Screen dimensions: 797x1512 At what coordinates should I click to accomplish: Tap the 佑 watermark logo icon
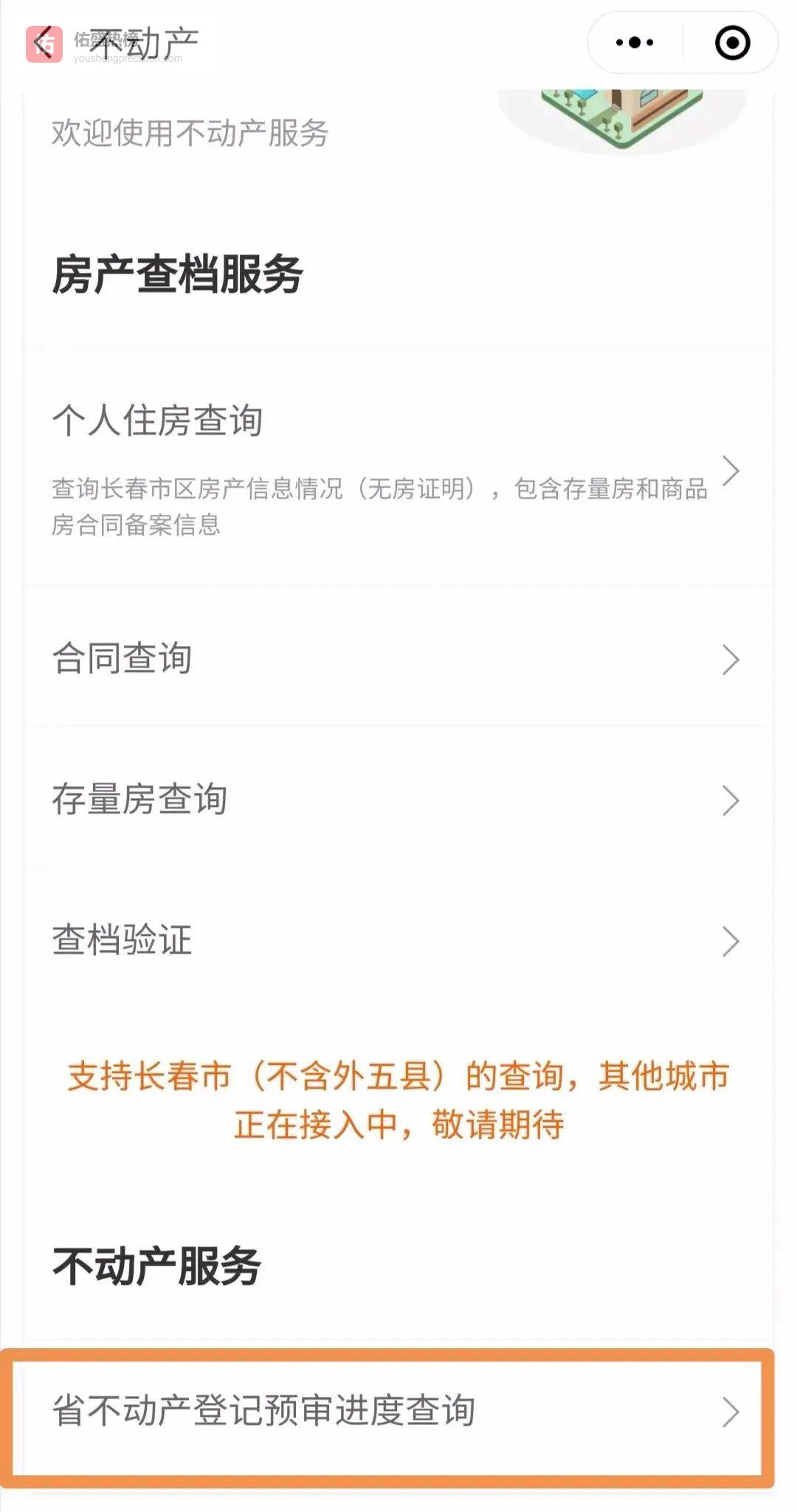click(44, 44)
